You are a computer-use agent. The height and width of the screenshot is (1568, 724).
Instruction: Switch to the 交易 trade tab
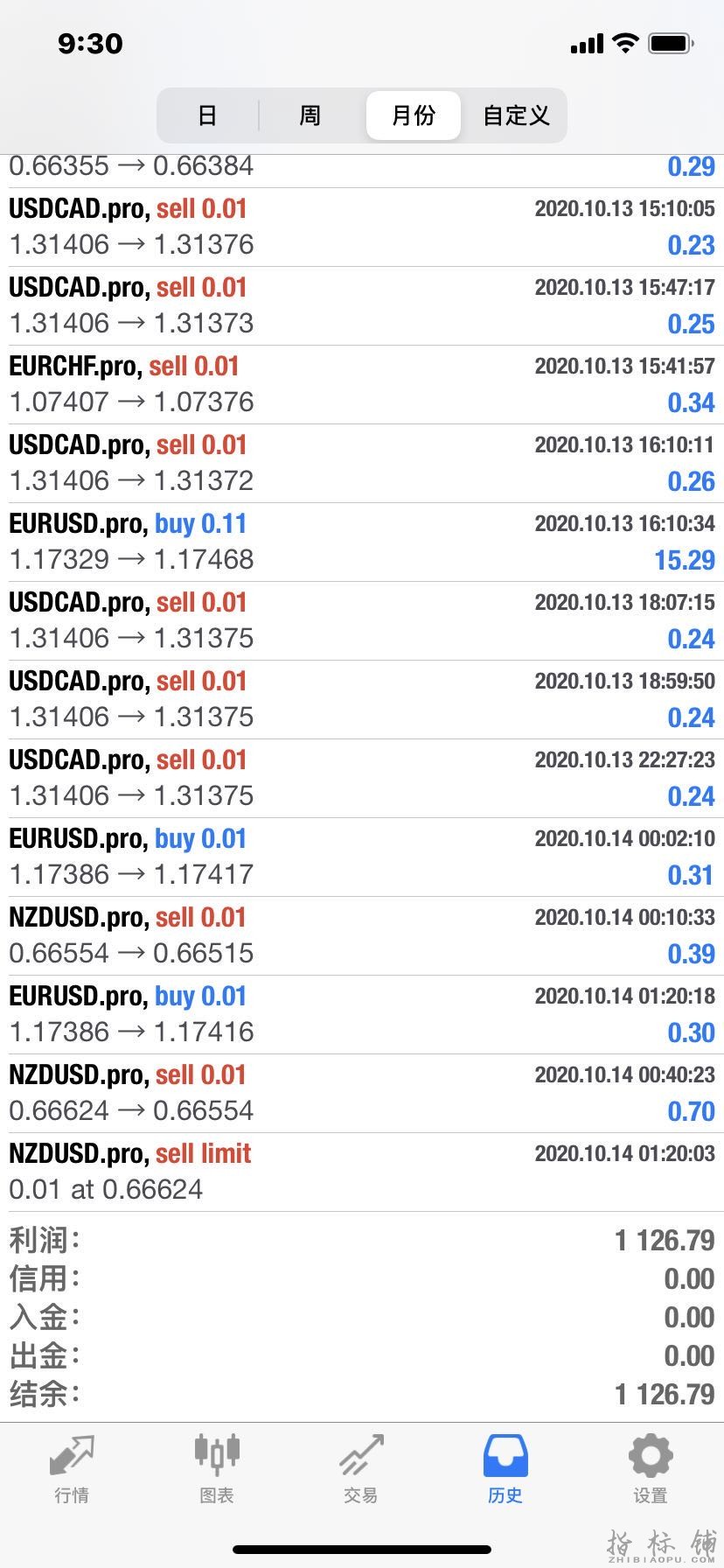coord(361,1468)
